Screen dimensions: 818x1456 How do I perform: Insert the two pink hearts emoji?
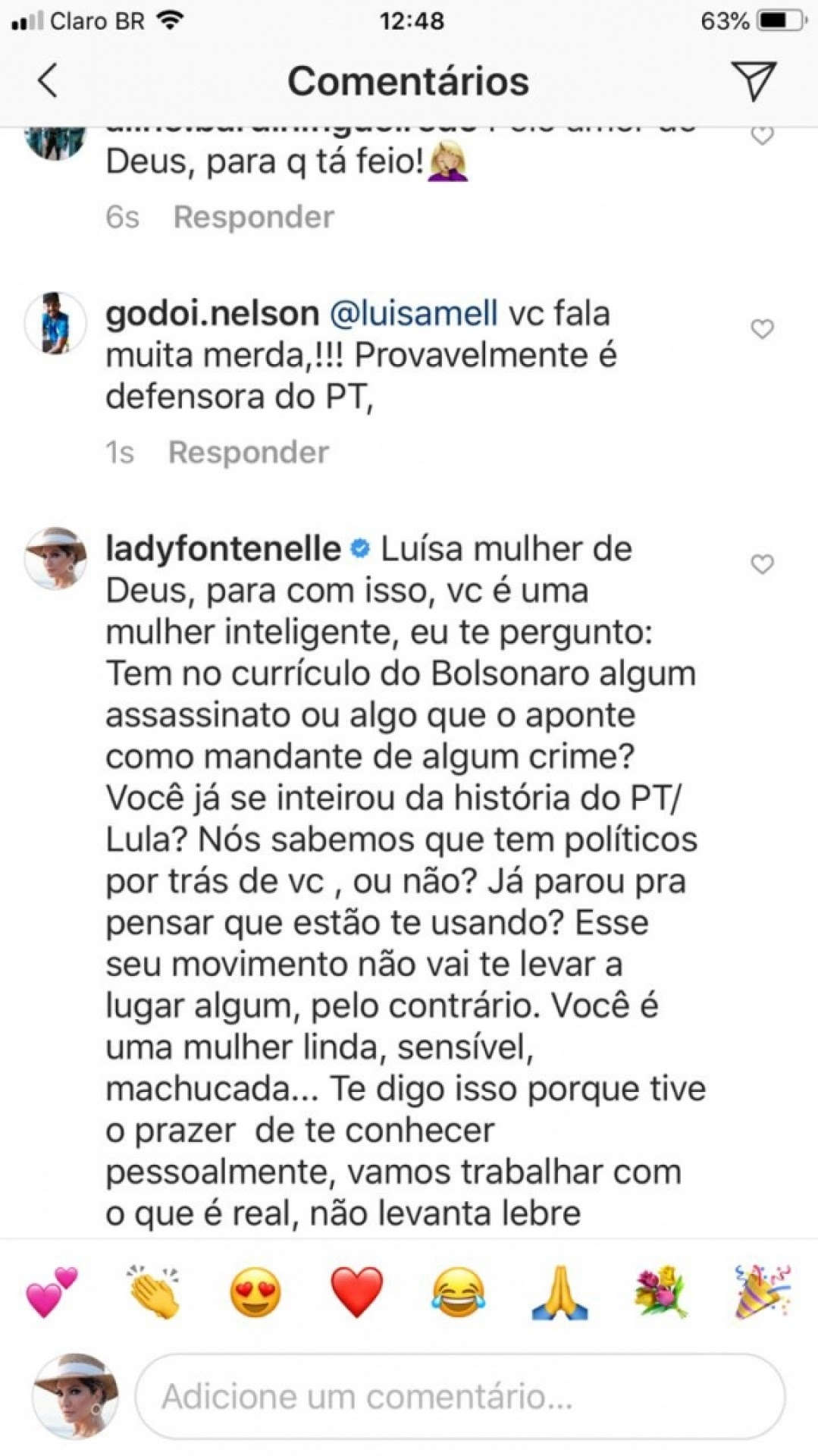point(52,1292)
